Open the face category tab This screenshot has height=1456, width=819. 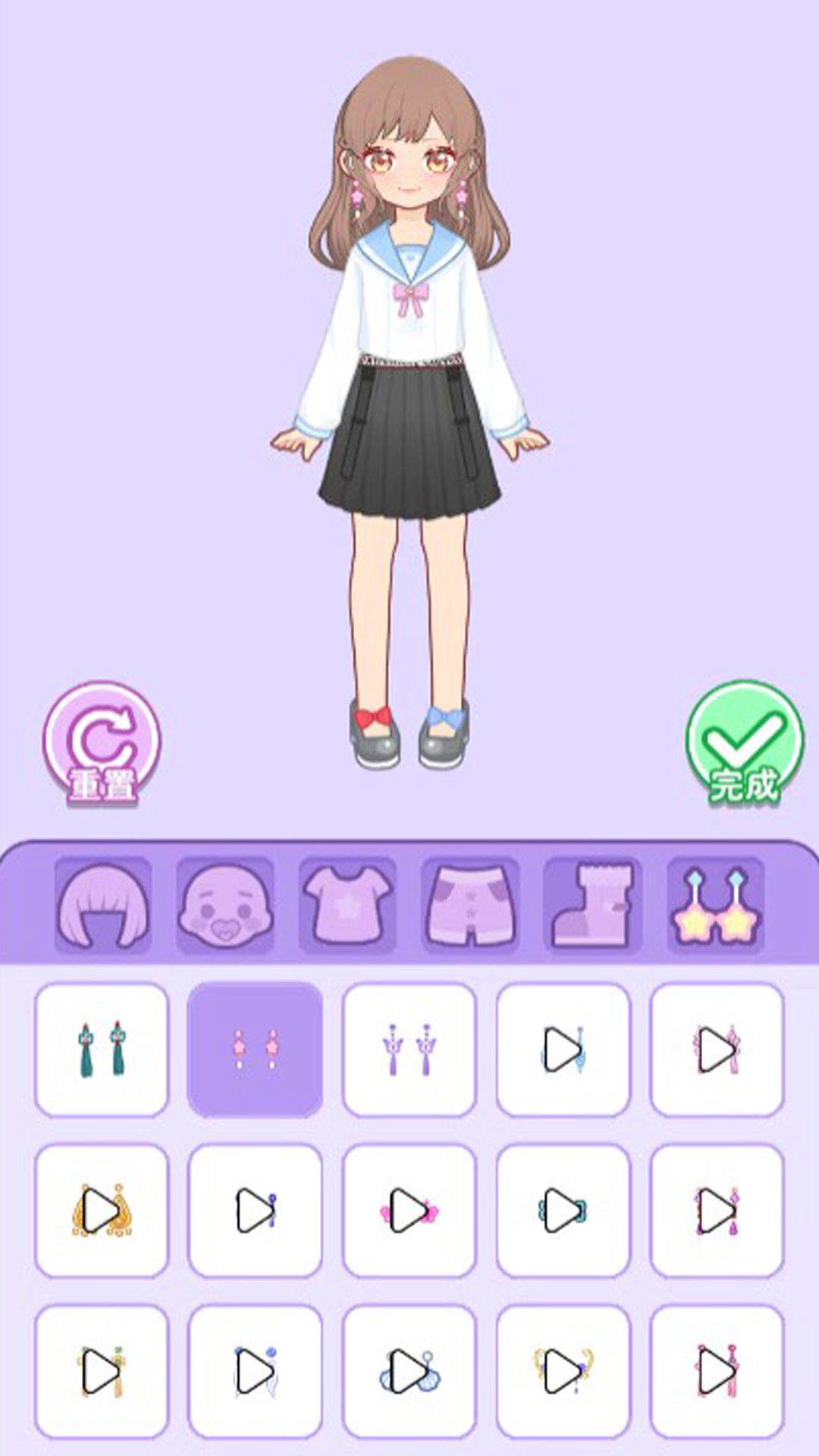pyautogui.click(x=224, y=904)
